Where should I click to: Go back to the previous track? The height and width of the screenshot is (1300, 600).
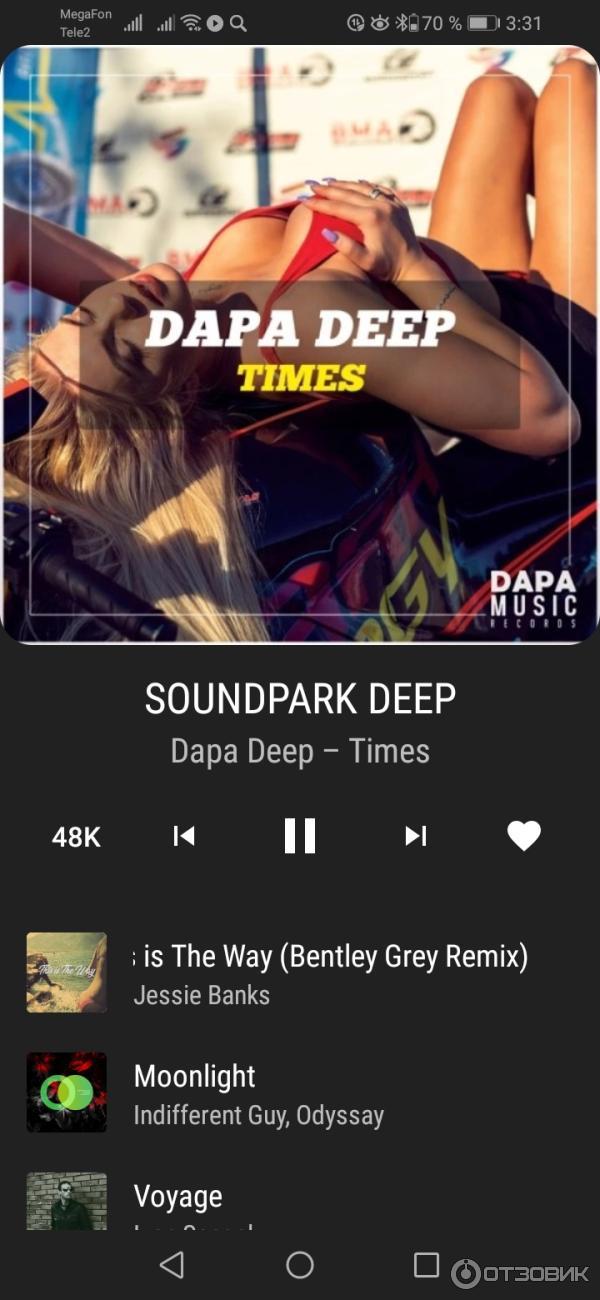pos(184,836)
